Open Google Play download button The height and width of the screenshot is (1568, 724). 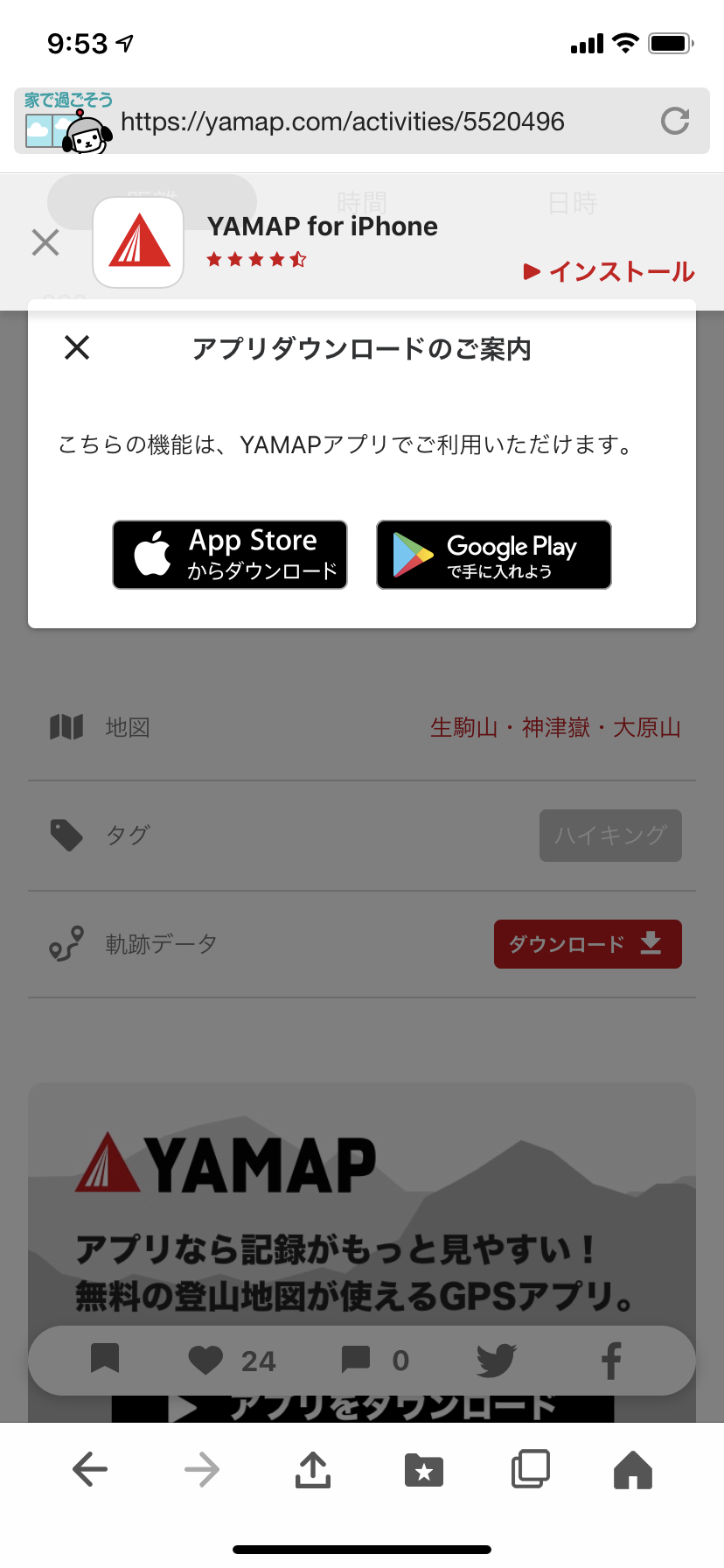click(494, 555)
